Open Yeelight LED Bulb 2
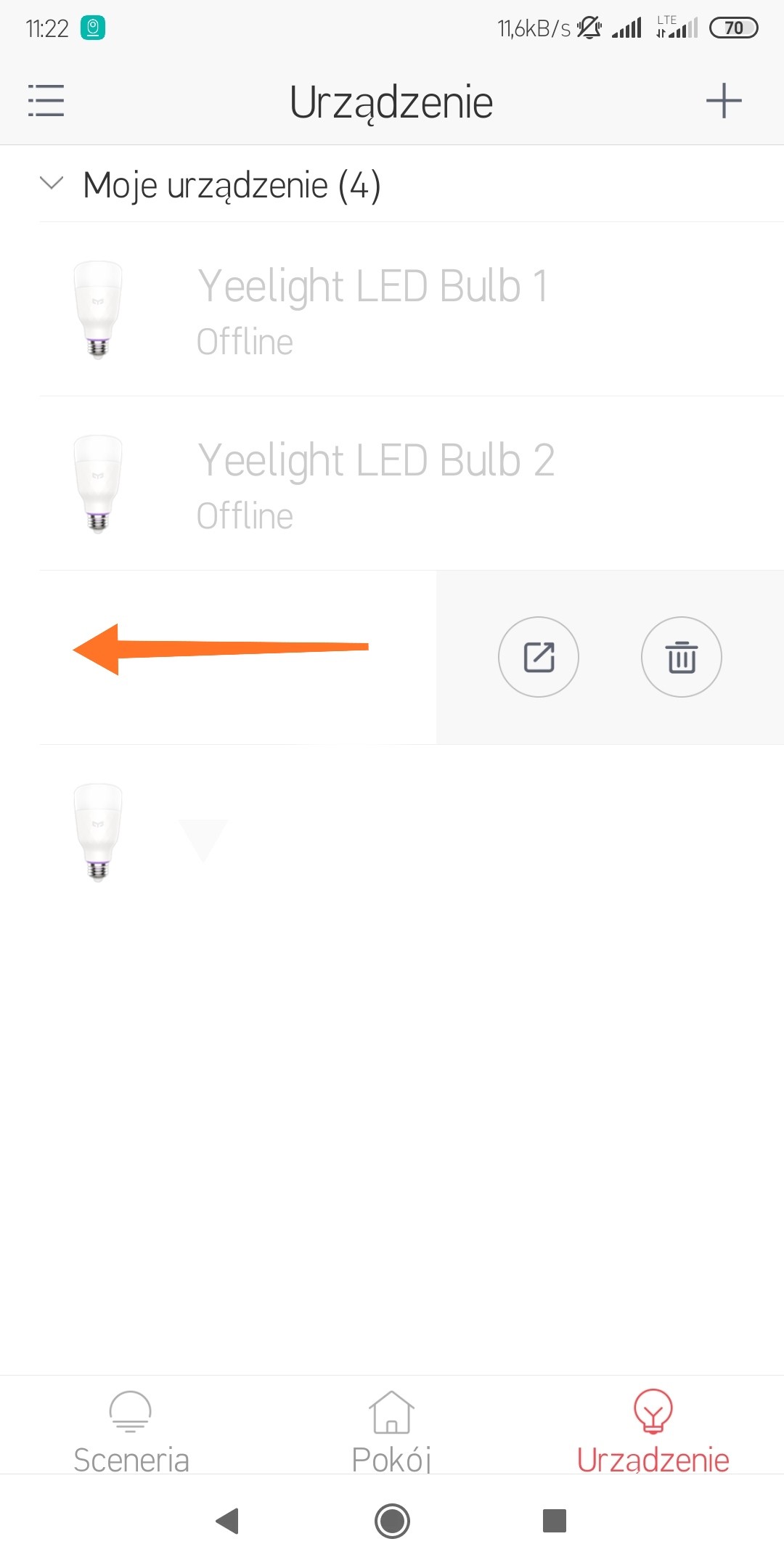The height and width of the screenshot is (1568, 784). pos(375,484)
